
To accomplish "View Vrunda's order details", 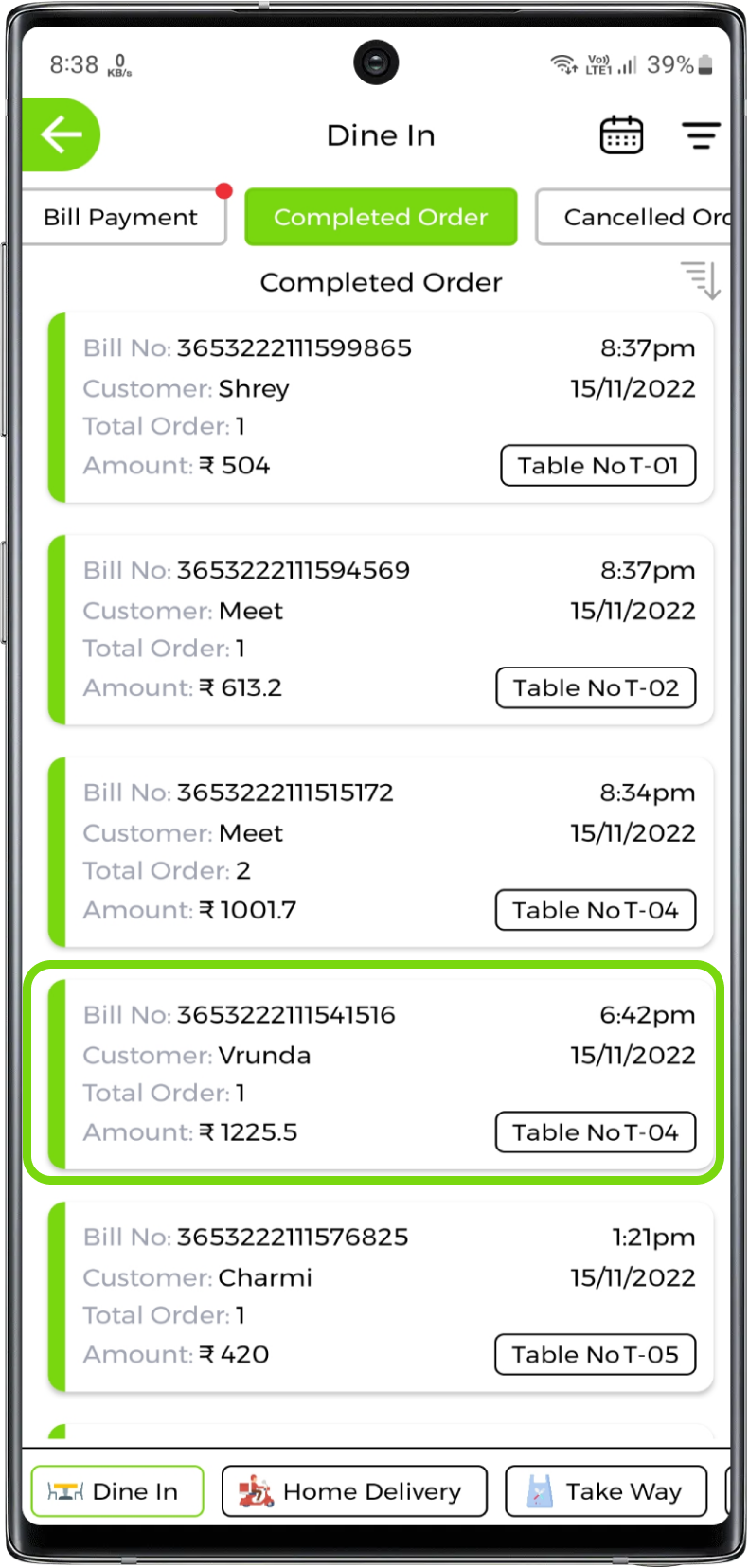I will click(381, 1074).
